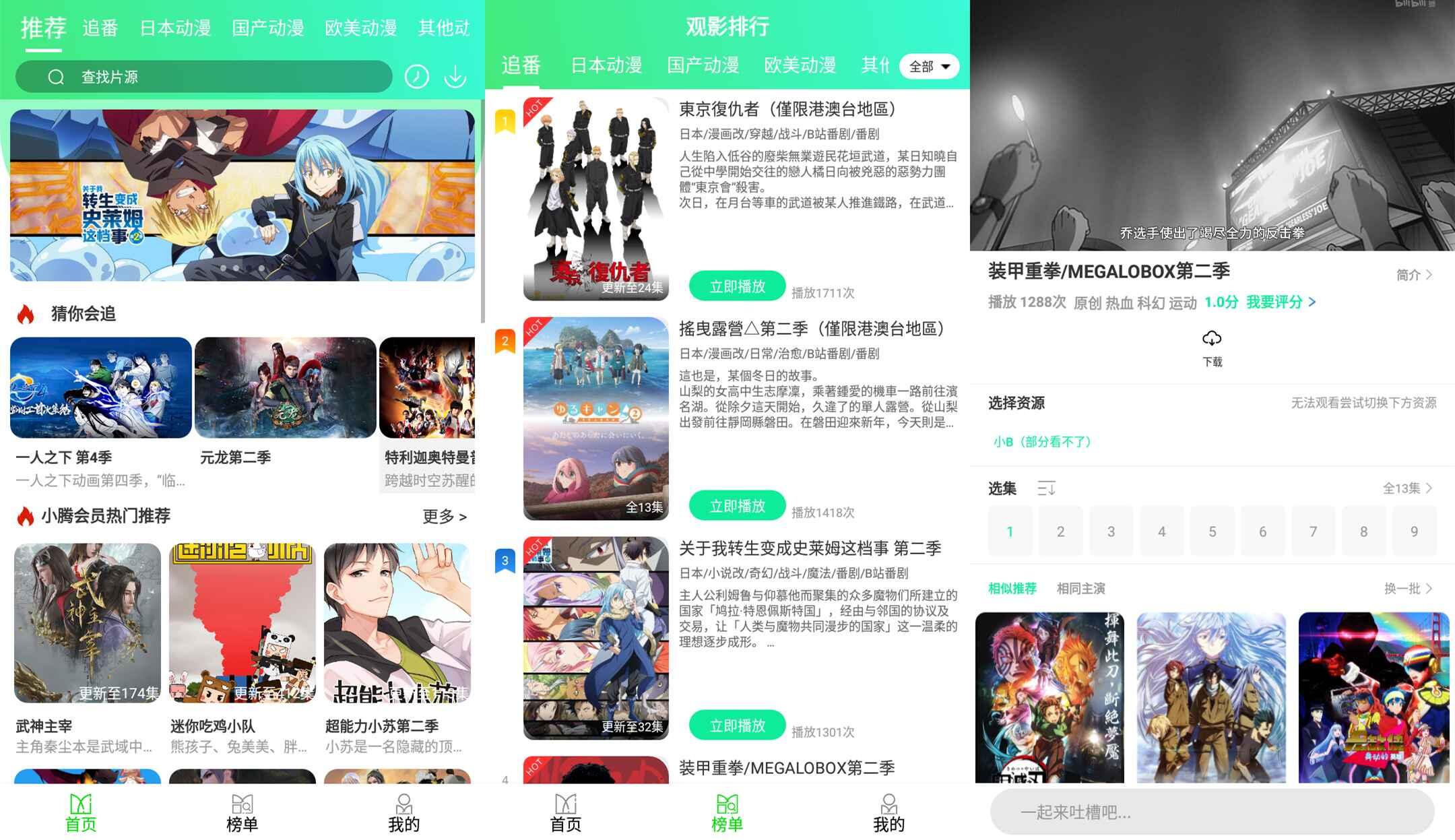
Task: Tap 更多 next to 小腾会员热门推荐
Action: pyautogui.click(x=444, y=517)
